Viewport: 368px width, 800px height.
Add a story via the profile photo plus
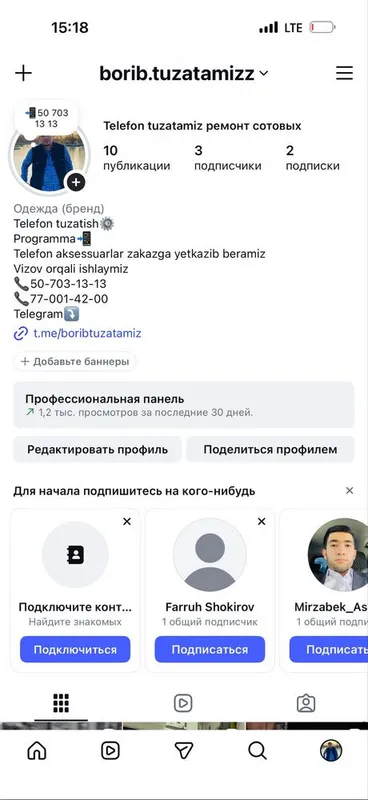pos(76,182)
